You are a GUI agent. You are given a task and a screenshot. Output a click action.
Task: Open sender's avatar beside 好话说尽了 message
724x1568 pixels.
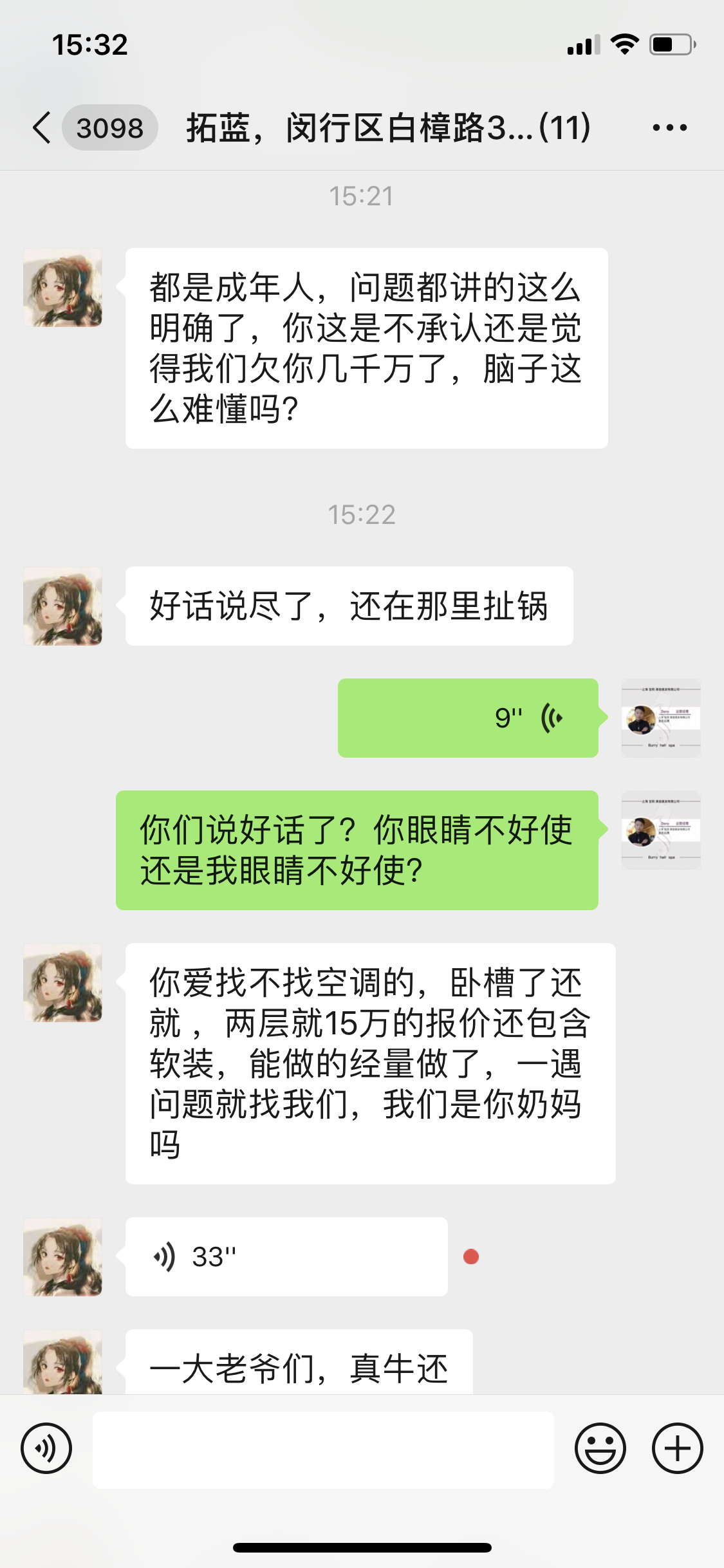63,606
